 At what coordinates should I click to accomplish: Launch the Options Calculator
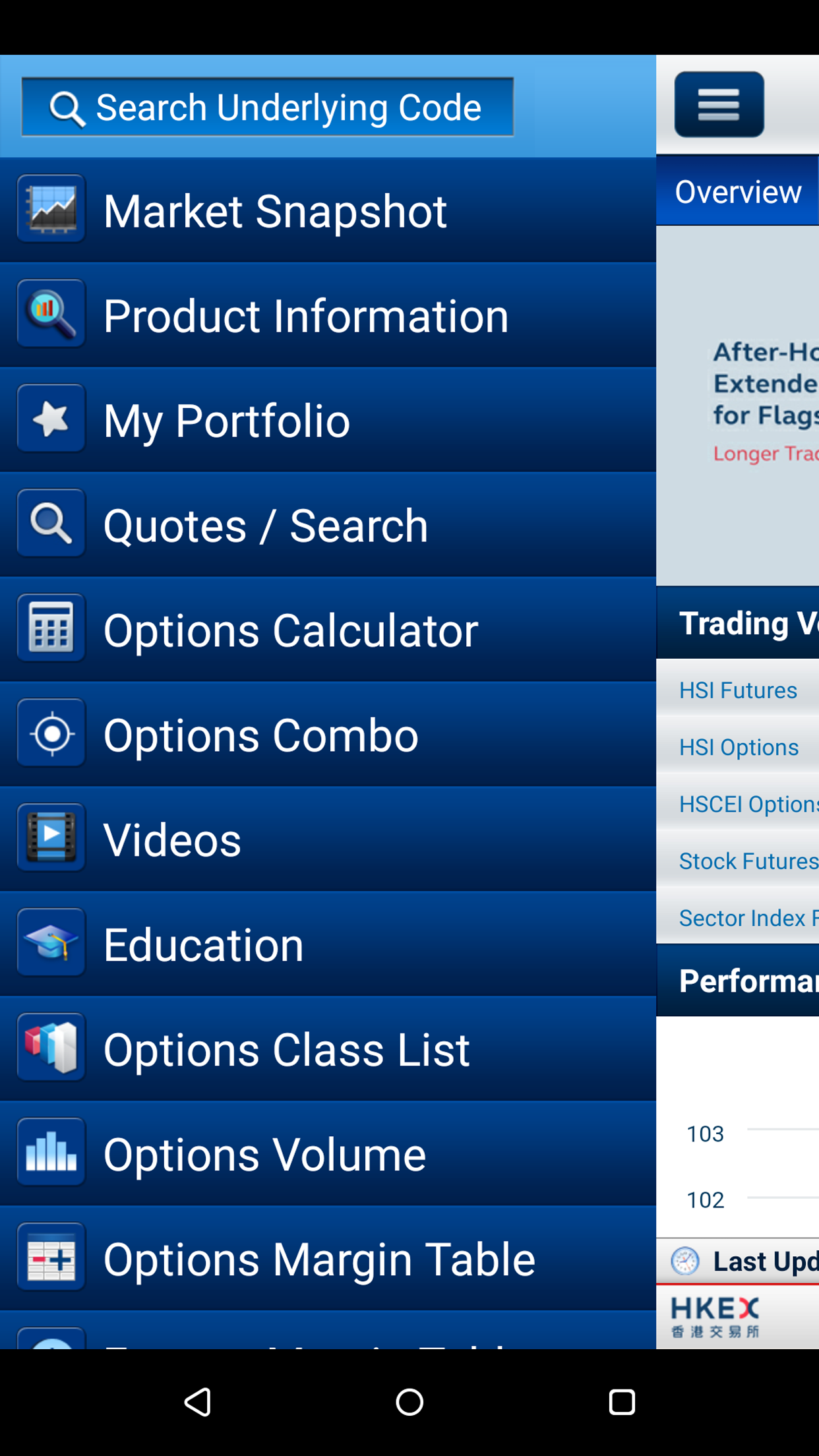(x=328, y=630)
